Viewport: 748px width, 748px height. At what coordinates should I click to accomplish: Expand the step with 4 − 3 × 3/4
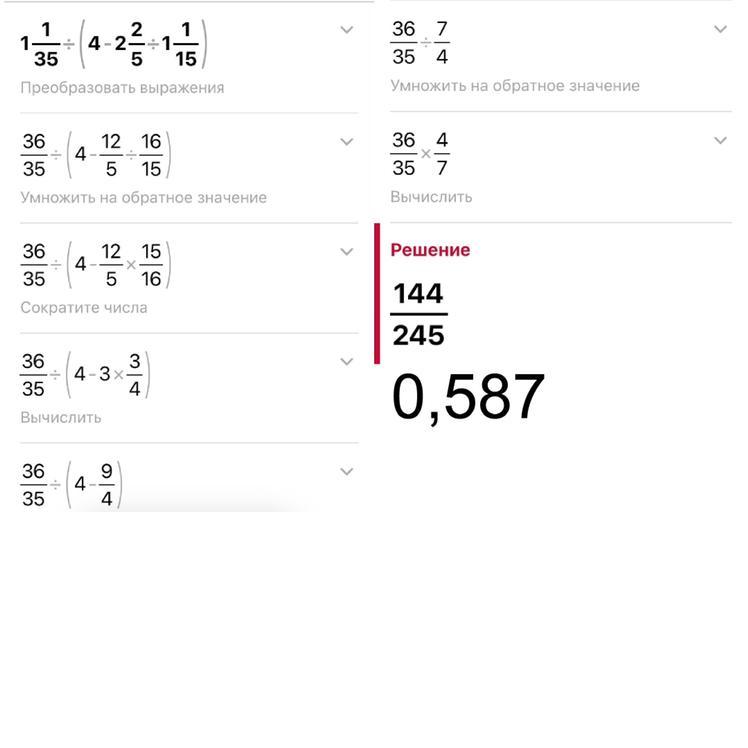click(x=347, y=362)
